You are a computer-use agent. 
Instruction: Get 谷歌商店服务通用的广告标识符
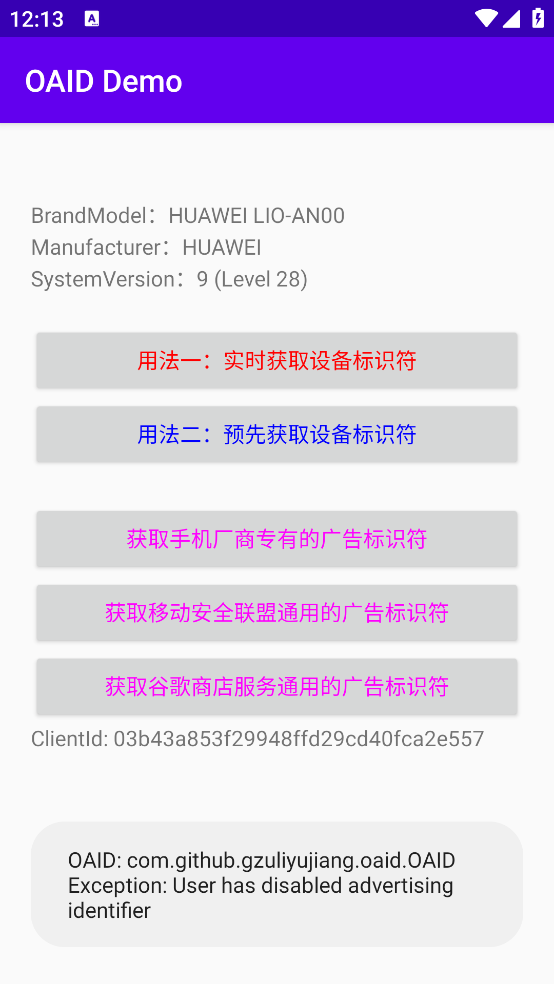(x=277, y=687)
